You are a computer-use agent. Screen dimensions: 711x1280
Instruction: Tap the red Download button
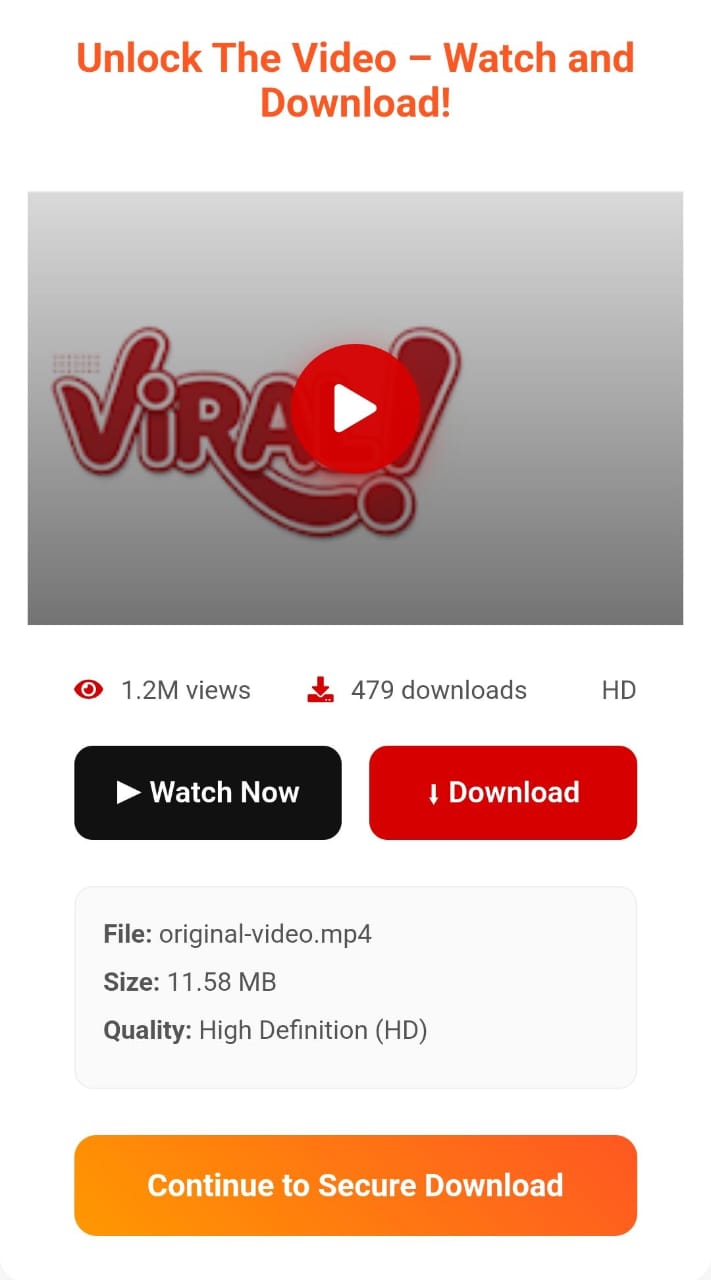click(x=503, y=792)
